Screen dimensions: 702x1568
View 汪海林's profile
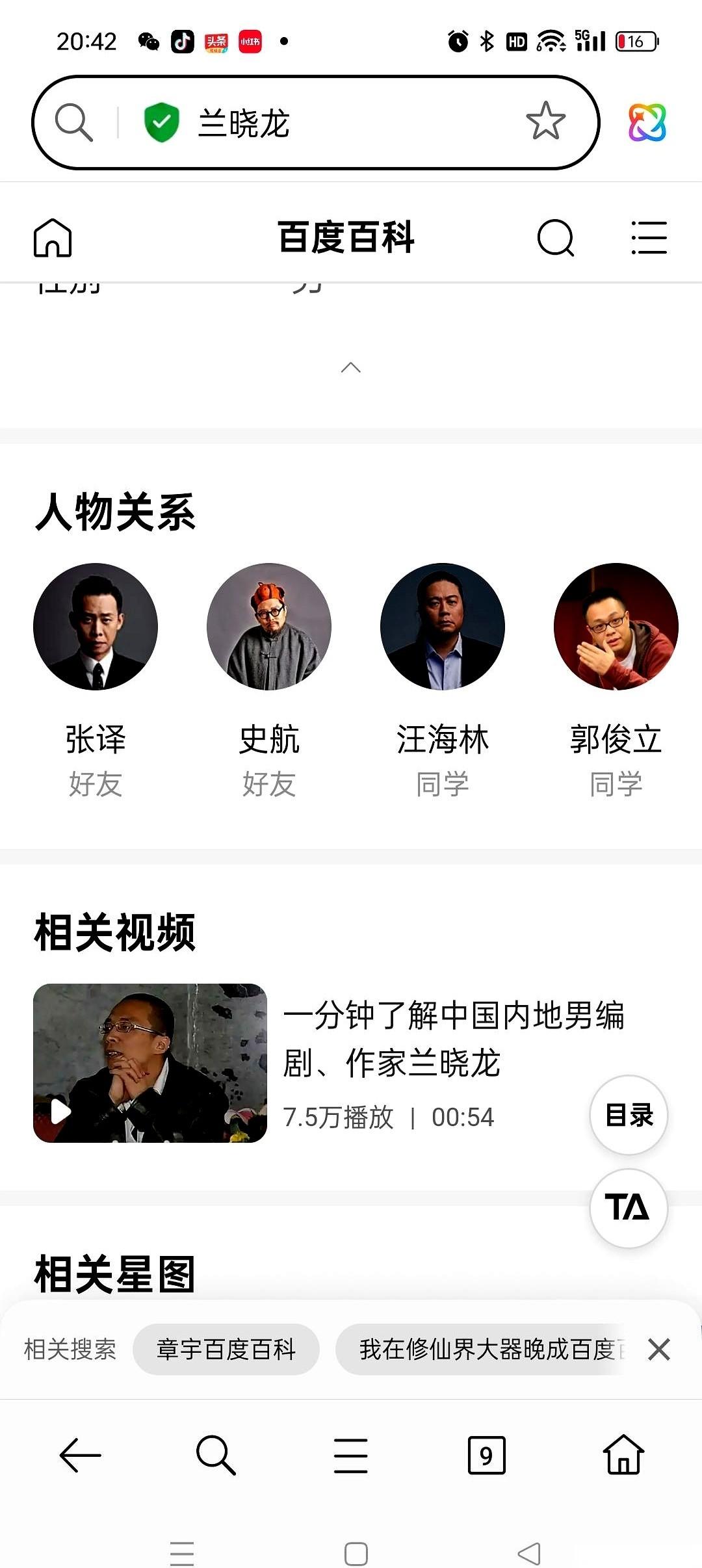442,627
